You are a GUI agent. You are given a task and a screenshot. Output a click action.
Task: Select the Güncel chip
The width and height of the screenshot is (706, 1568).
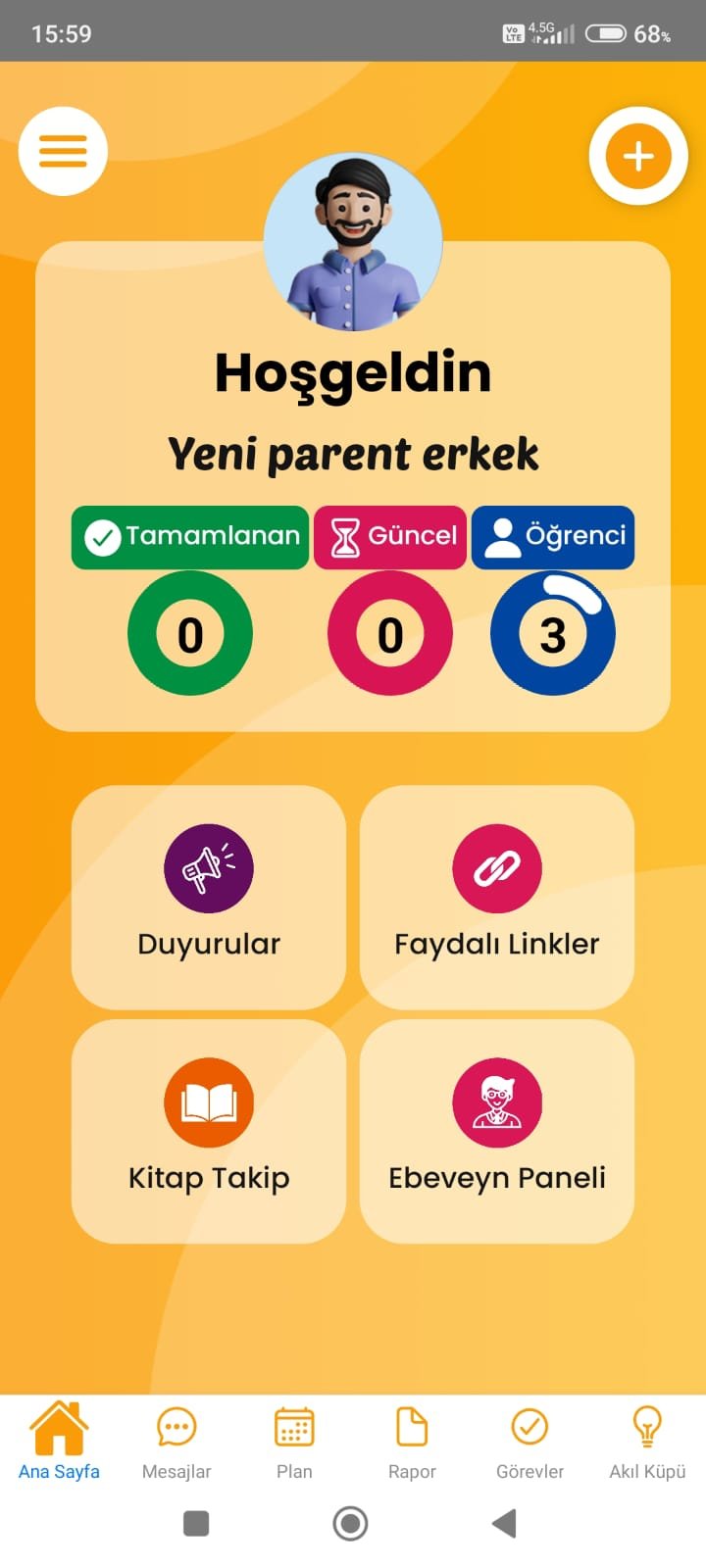pyautogui.click(x=390, y=537)
